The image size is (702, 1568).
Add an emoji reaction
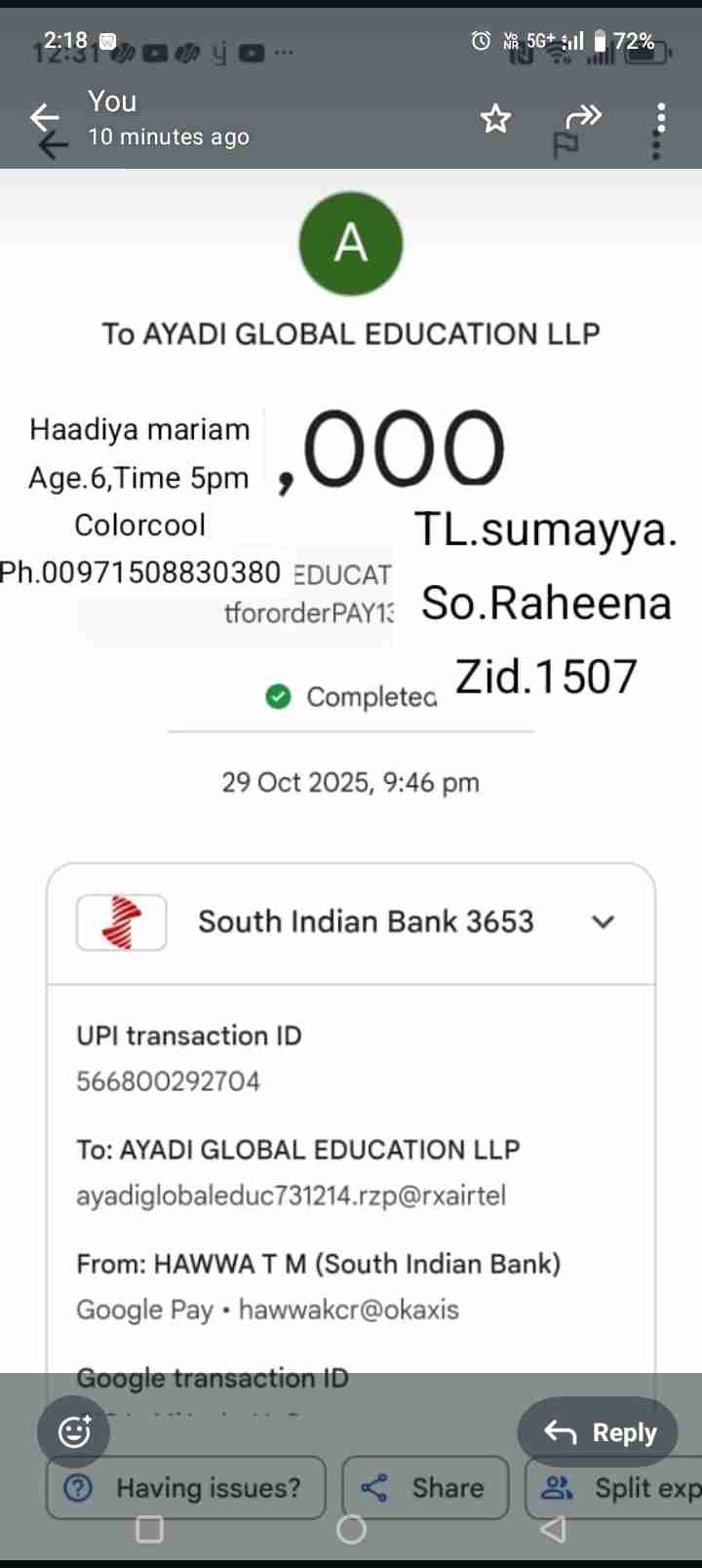click(74, 1431)
